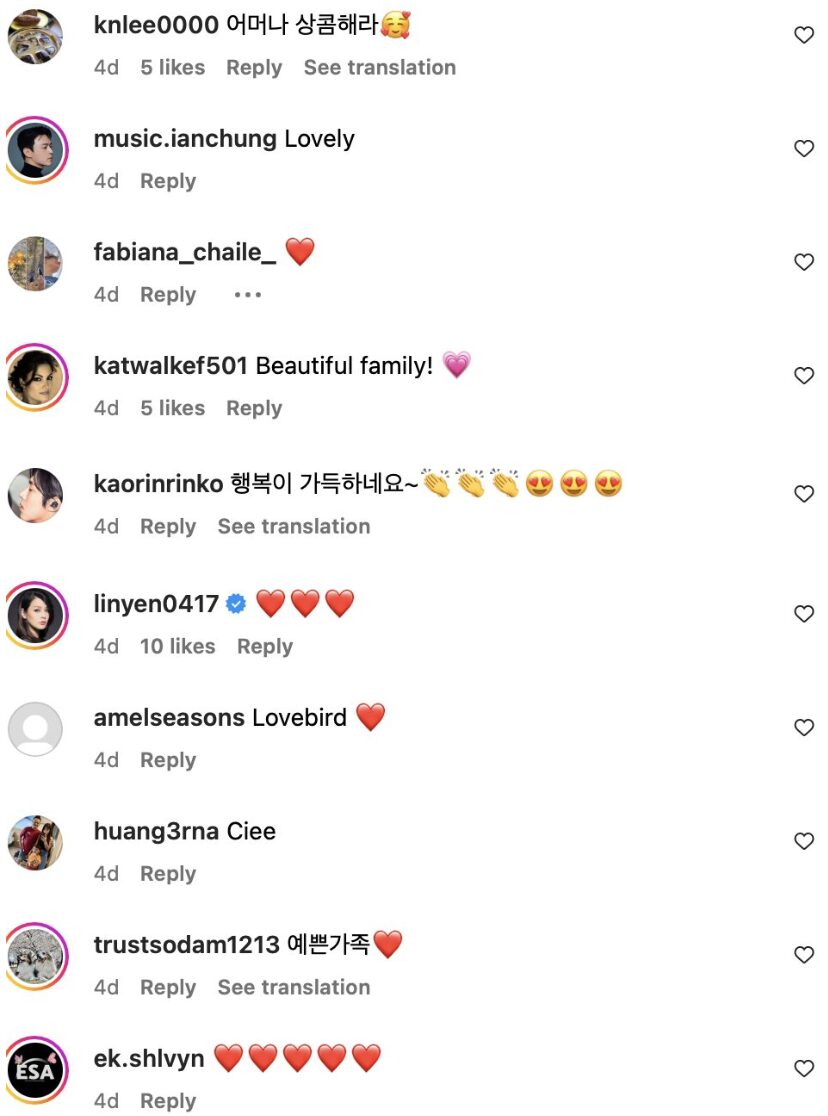
Task: Like trustsodam1213's comment
Action: click(803, 955)
